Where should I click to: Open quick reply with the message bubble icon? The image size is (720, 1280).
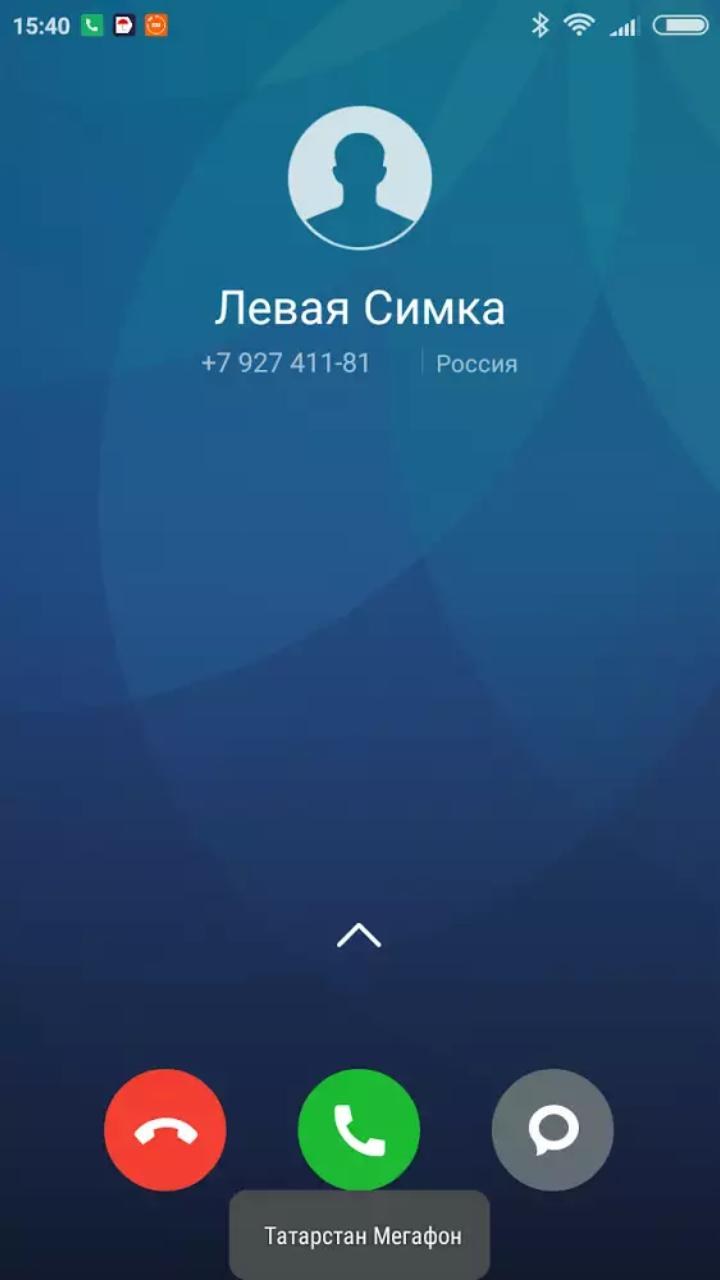(x=552, y=1129)
